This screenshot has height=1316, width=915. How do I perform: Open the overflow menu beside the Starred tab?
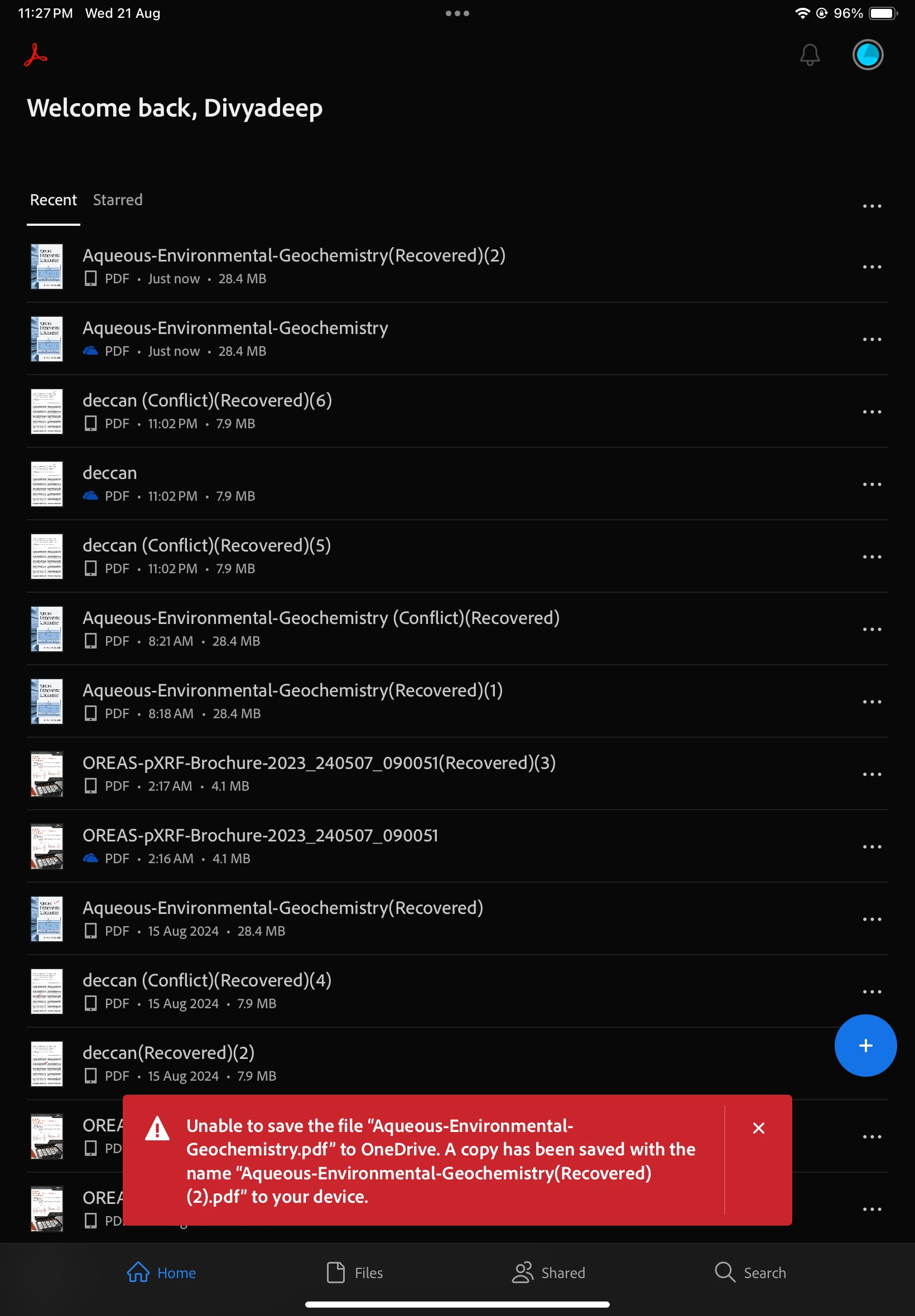click(871, 206)
